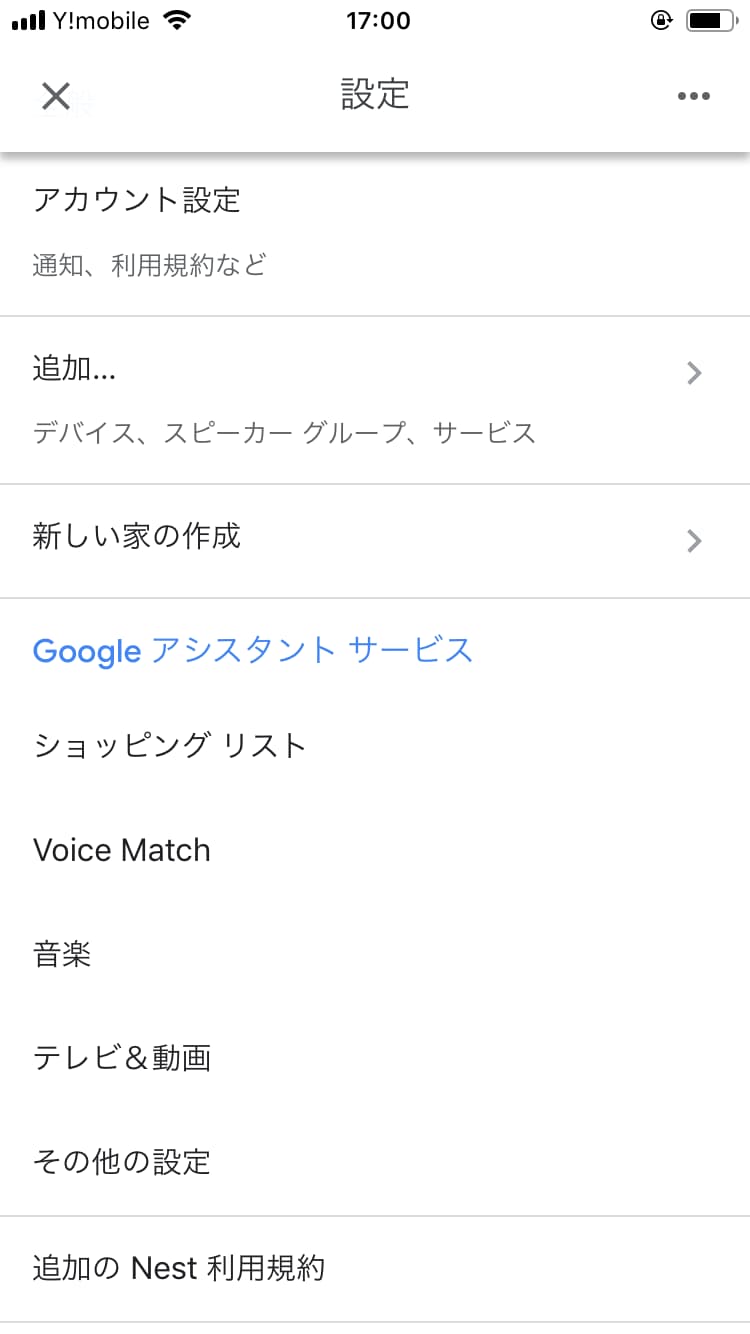This screenshot has height=1334, width=750.
Task: Close the 設定 screen with the X
Action: click(56, 96)
